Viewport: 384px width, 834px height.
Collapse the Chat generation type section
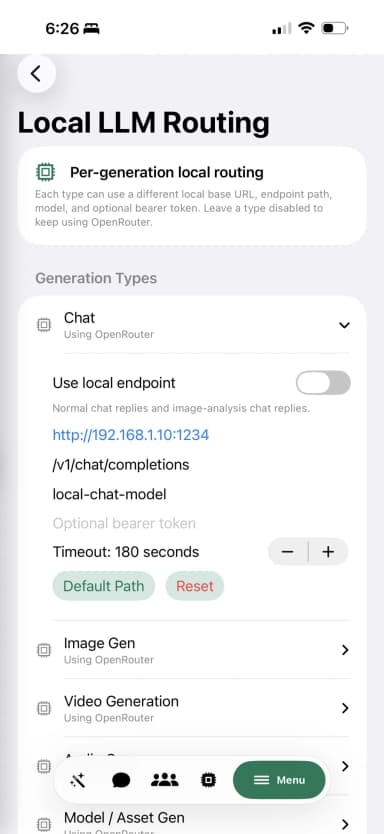coord(193,324)
